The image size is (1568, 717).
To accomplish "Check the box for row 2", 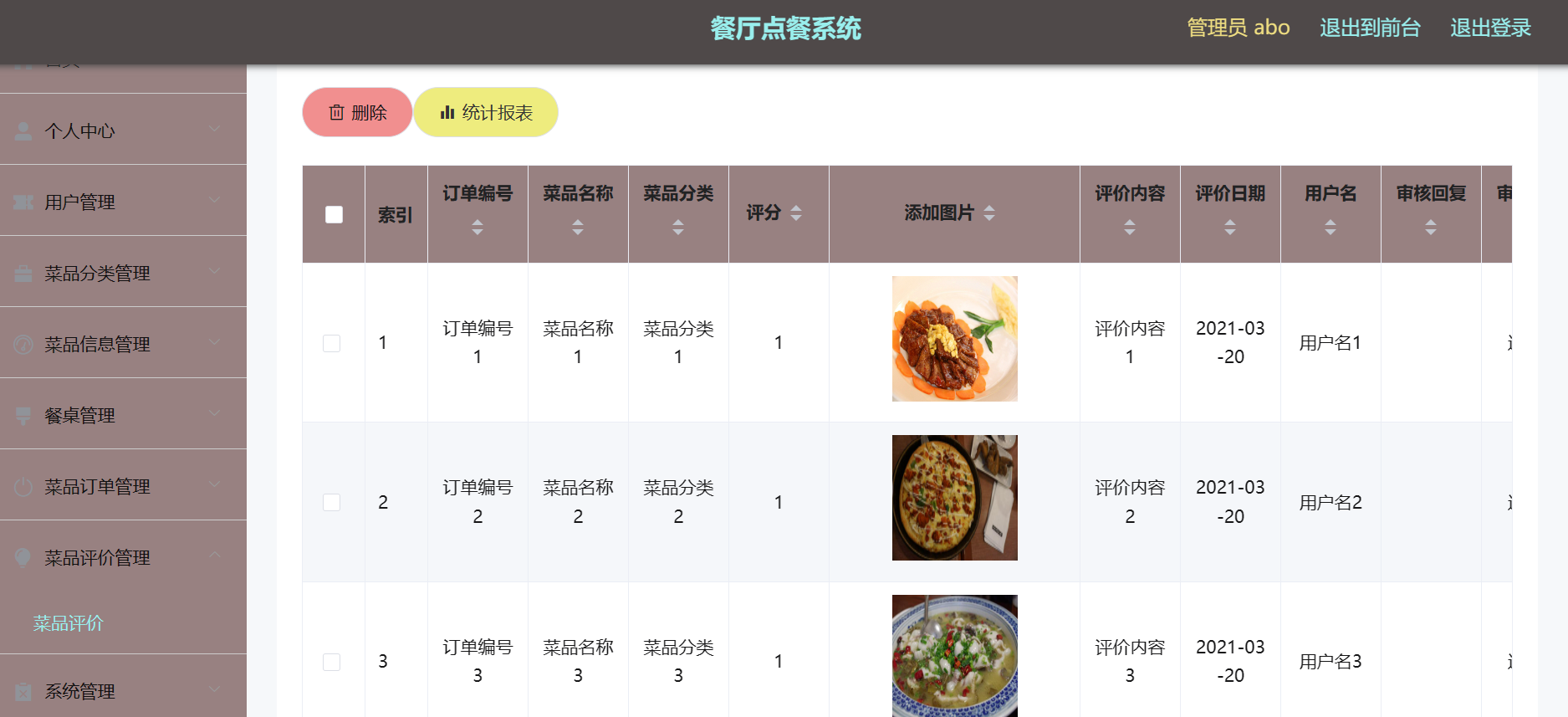I will pyautogui.click(x=332, y=502).
